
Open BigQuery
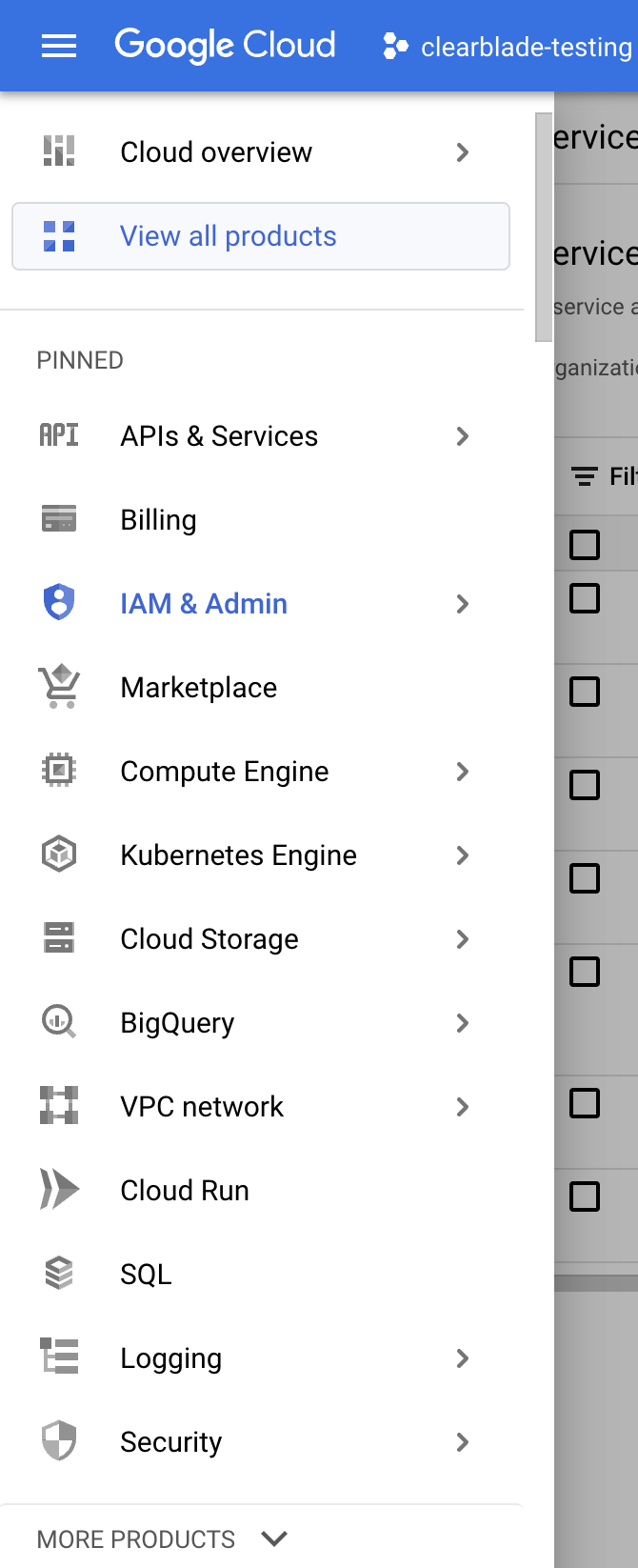click(x=177, y=1023)
